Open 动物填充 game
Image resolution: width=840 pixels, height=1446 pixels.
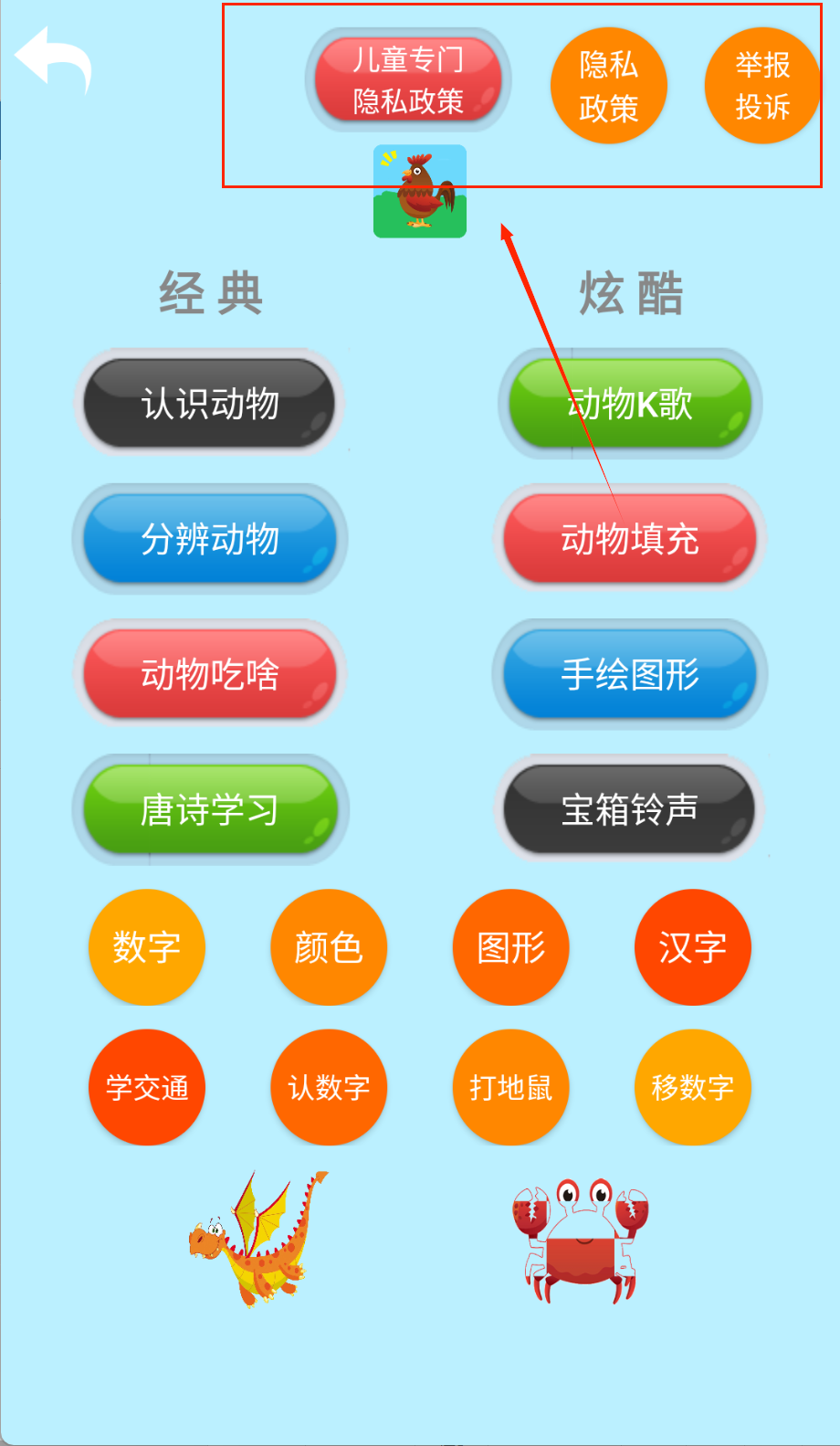tap(629, 538)
